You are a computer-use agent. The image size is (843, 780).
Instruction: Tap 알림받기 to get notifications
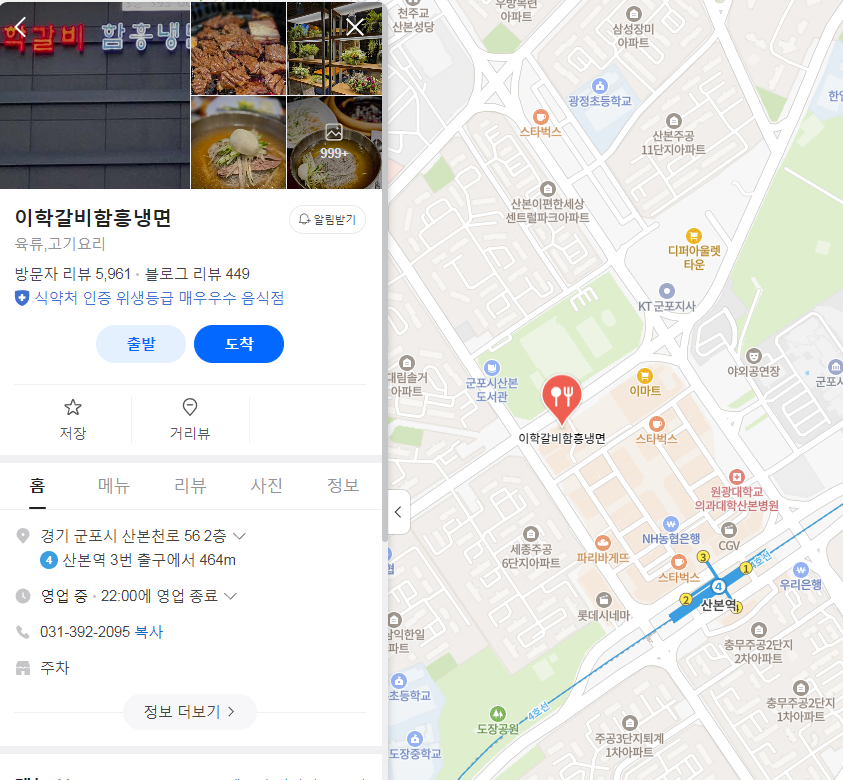coord(327,219)
